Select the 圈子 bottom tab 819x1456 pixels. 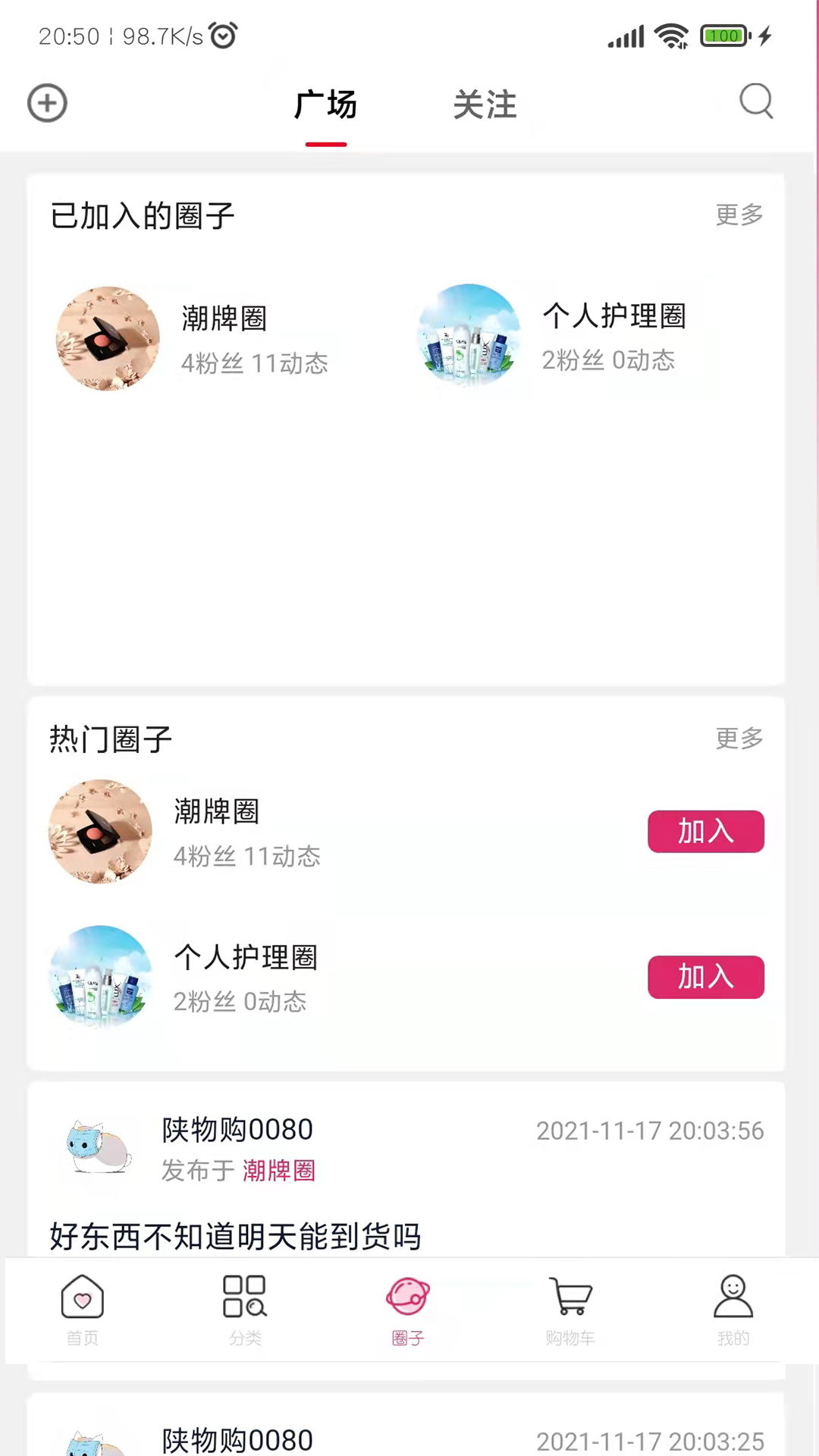click(x=408, y=1309)
